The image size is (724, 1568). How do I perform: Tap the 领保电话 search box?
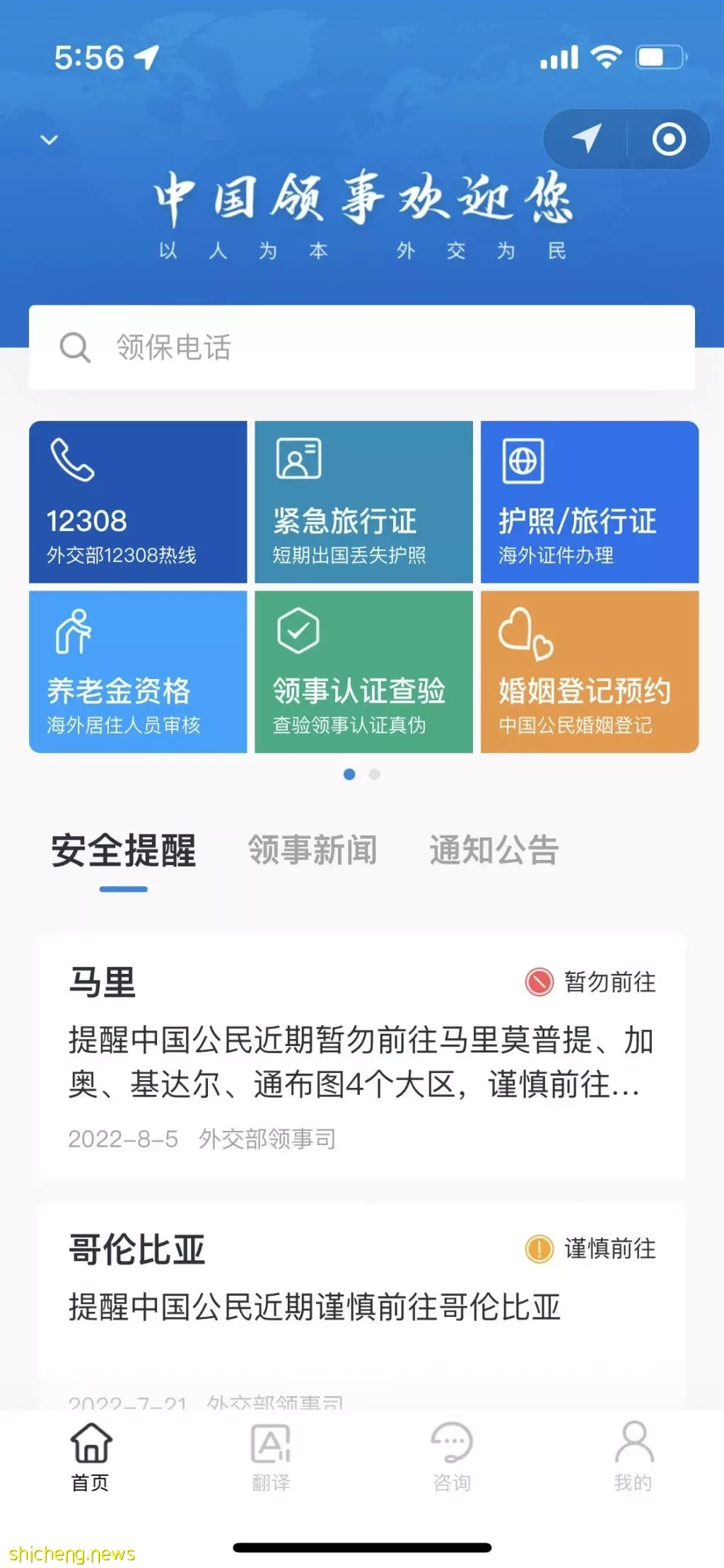point(361,347)
